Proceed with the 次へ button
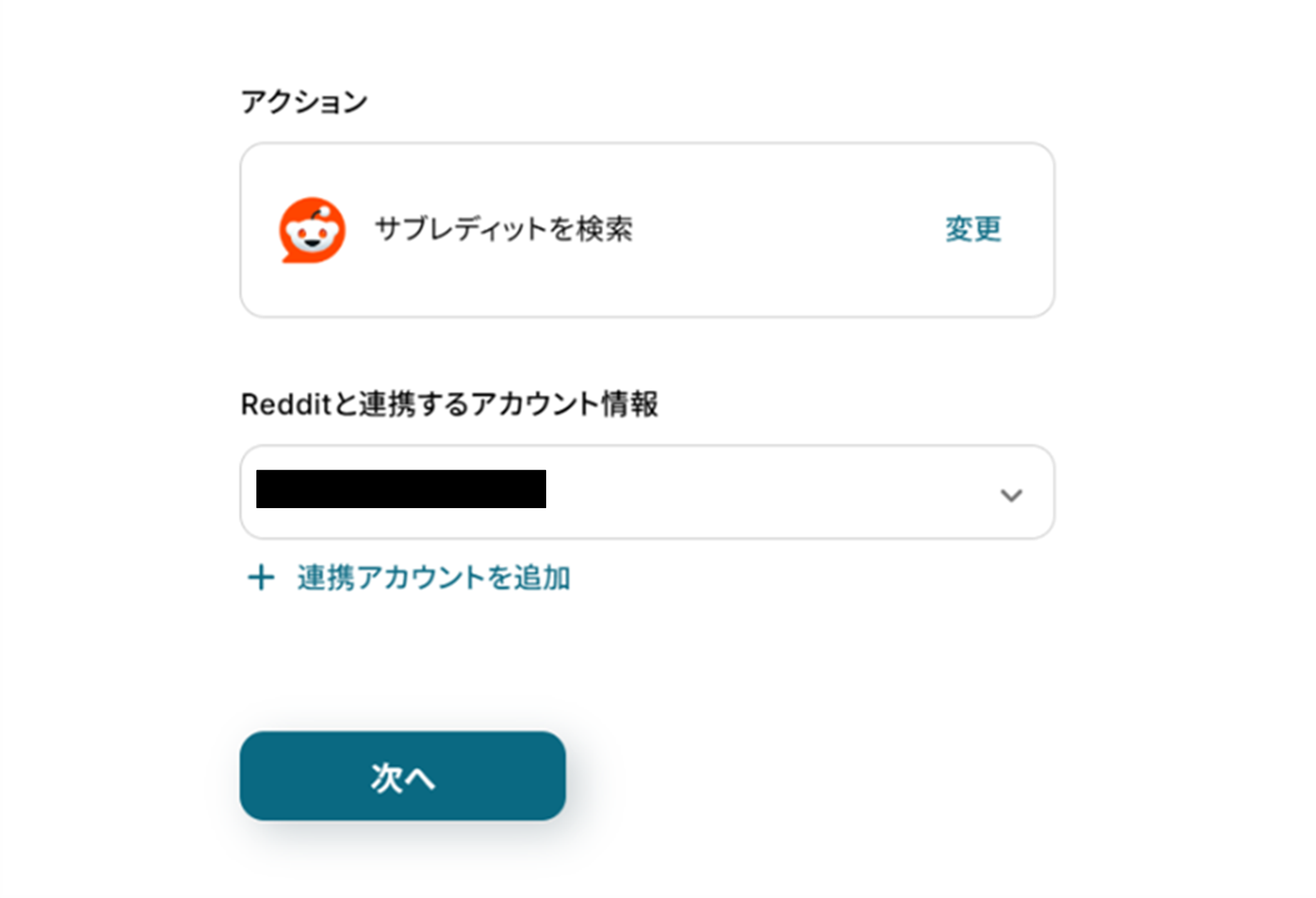 point(402,776)
